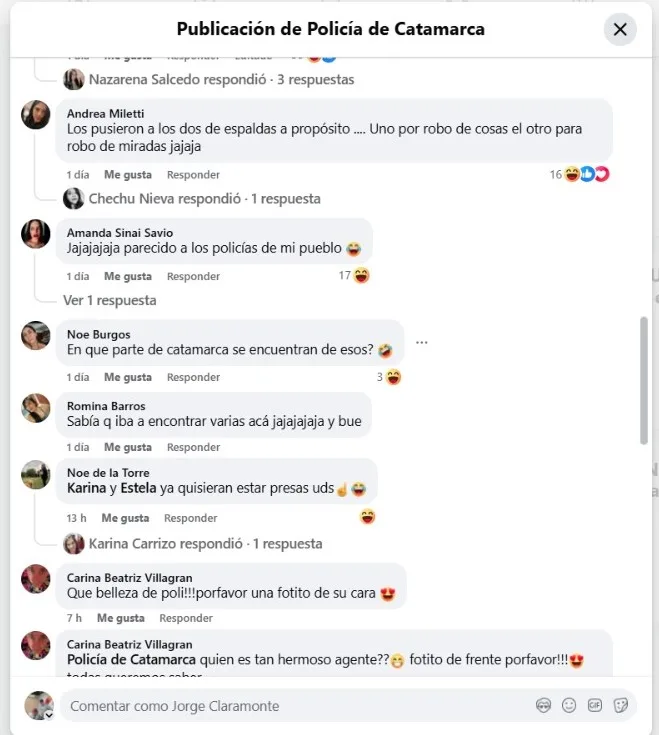Screen dimensions: 659x735
Task: Close the Policía de Catamarca post dialog
Action: 620,29
